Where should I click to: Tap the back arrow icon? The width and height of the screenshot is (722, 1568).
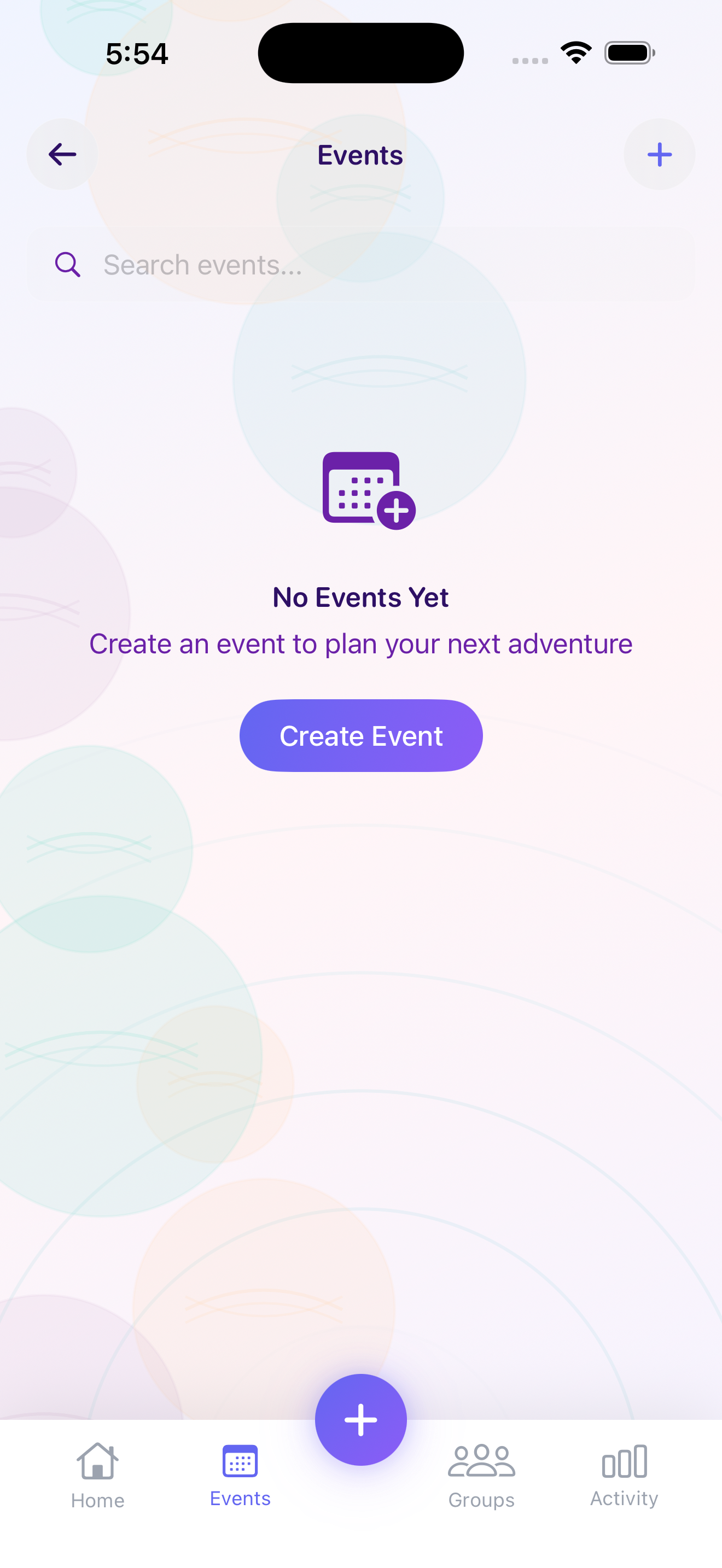(x=61, y=154)
